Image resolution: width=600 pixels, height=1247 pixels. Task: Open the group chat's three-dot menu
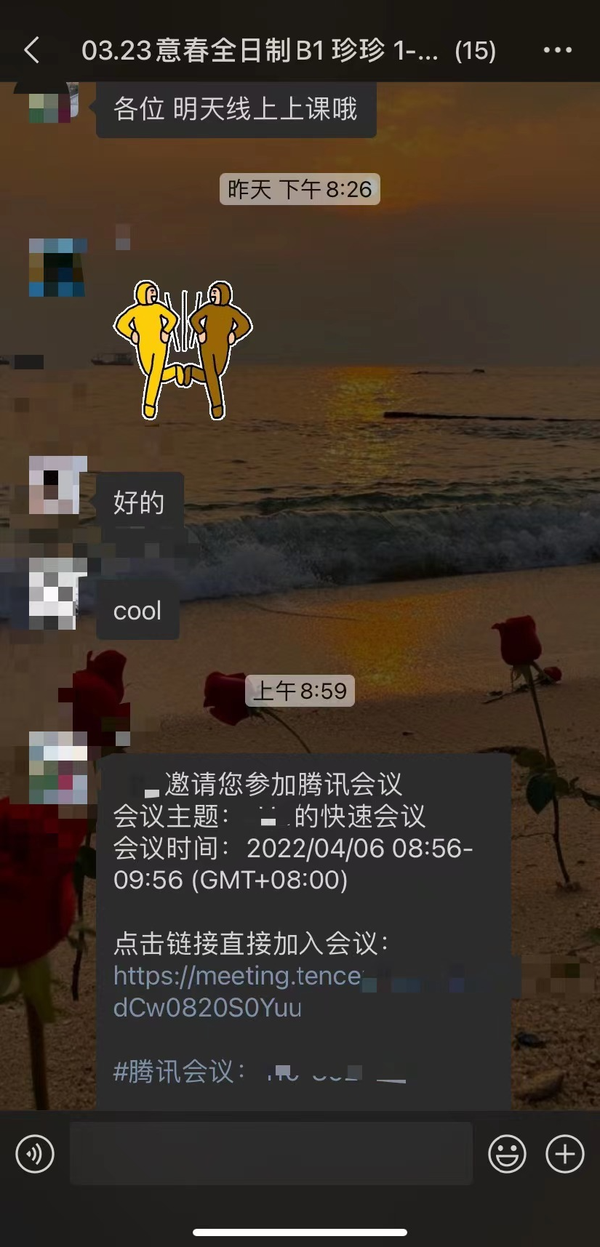click(x=557, y=50)
